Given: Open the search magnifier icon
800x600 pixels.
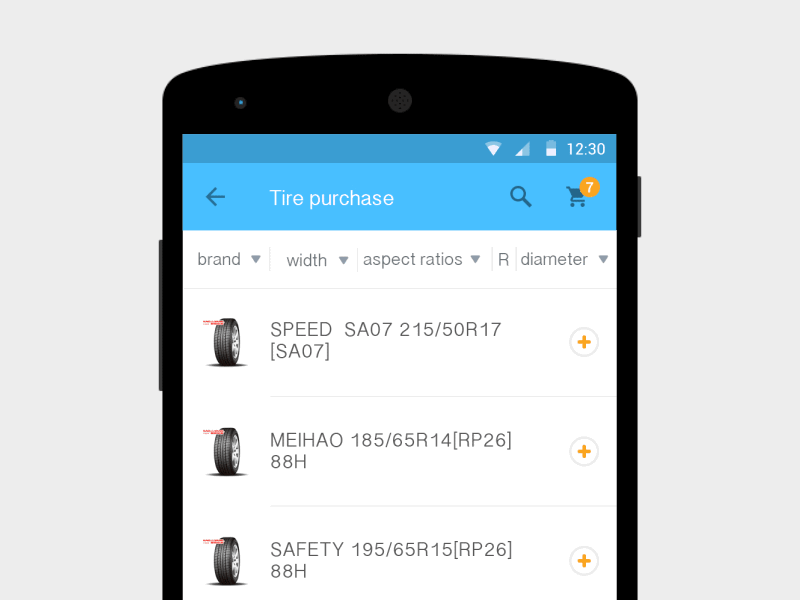Looking at the screenshot, I should 520,197.
